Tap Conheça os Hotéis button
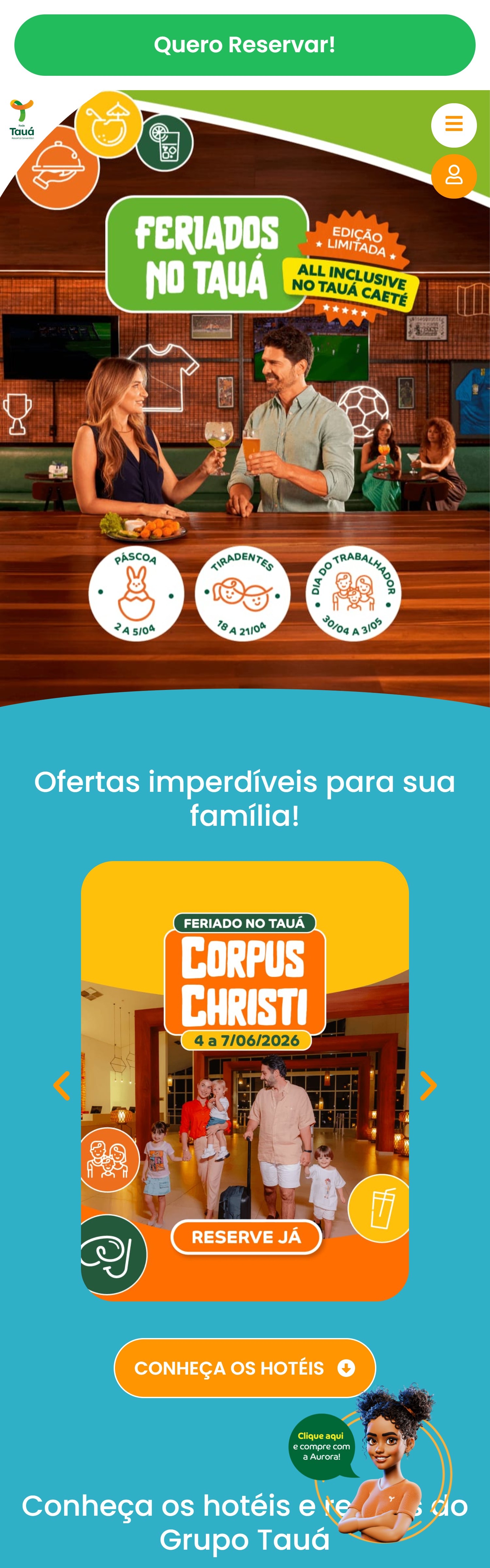 [x=245, y=1368]
